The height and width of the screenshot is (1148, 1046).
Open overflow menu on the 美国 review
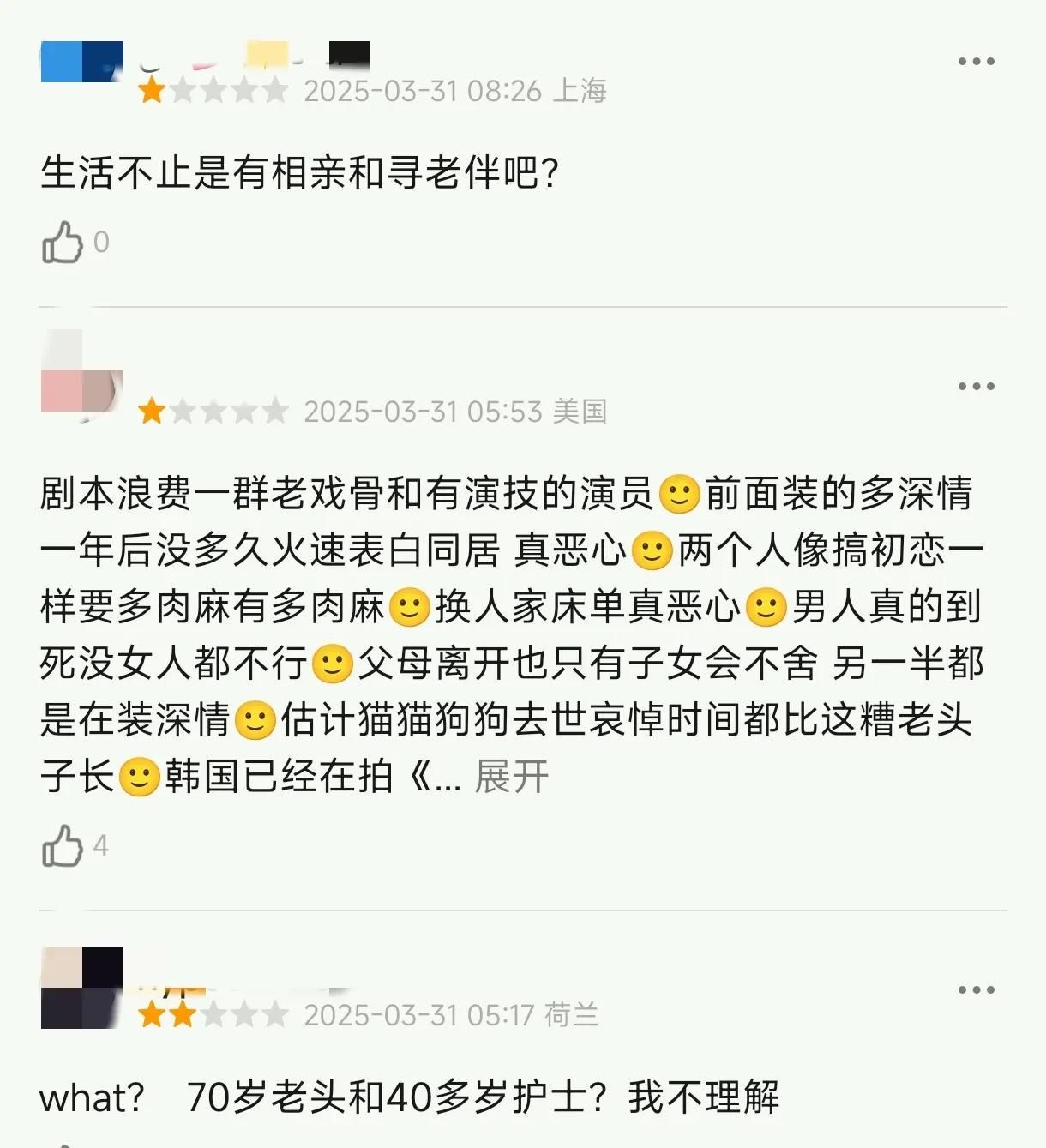tap(976, 387)
